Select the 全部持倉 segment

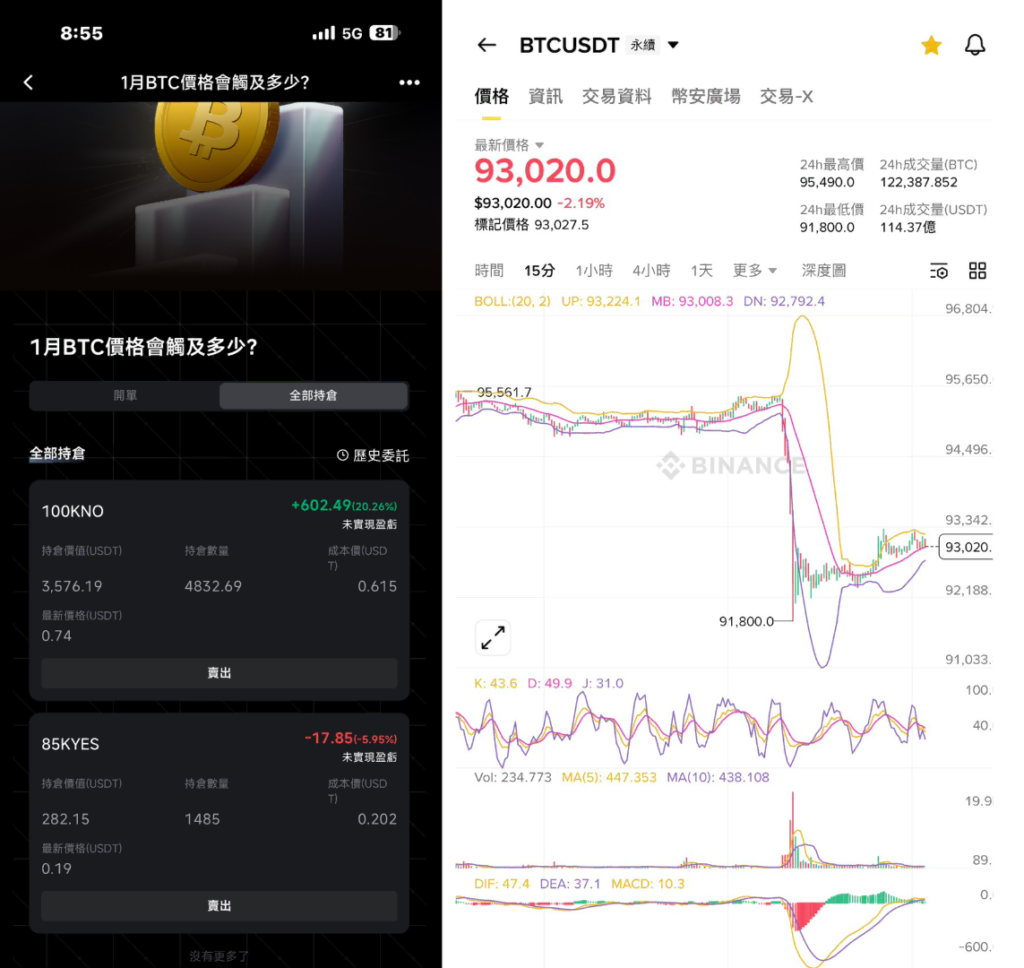(313, 396)
